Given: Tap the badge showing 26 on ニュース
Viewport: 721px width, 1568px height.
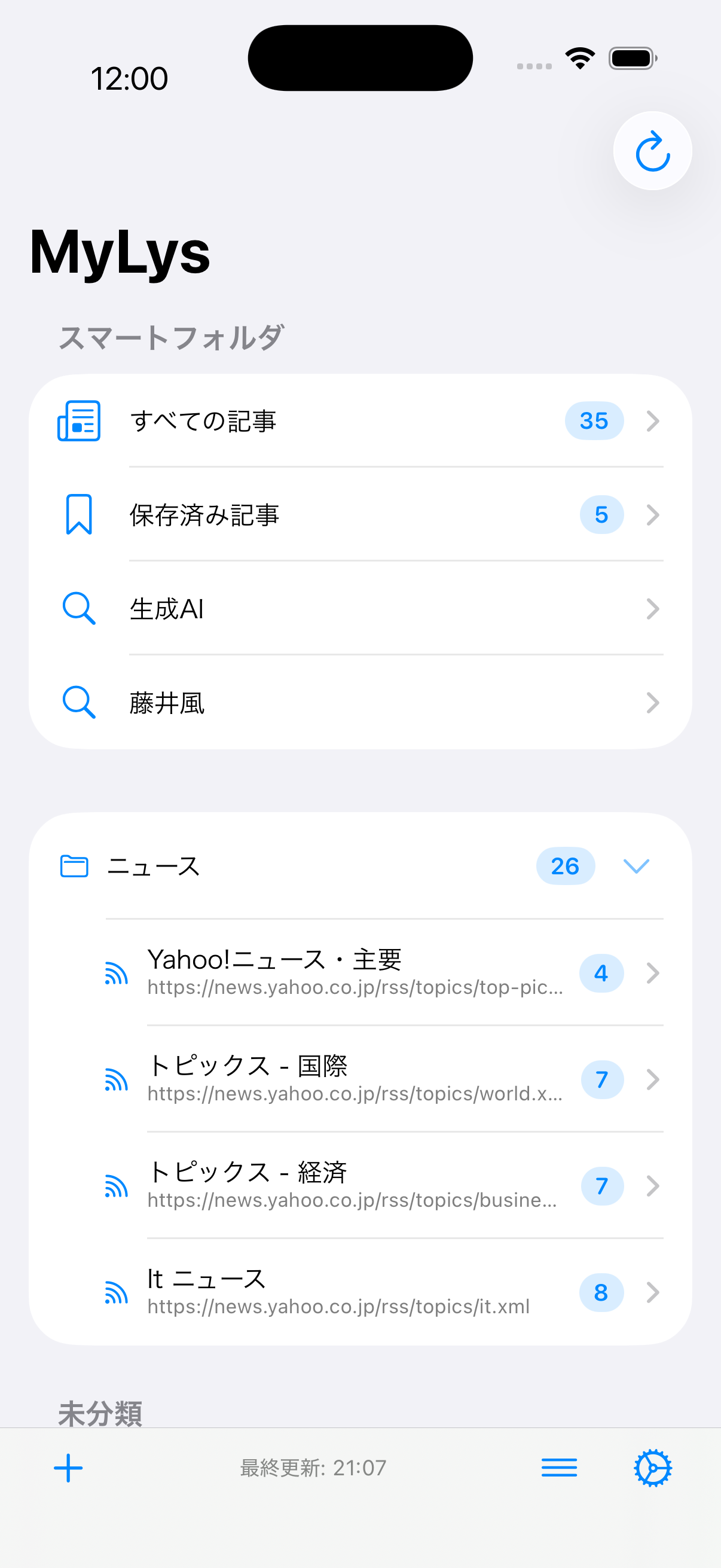Looking at the screenshot, I should click(564, 867).
